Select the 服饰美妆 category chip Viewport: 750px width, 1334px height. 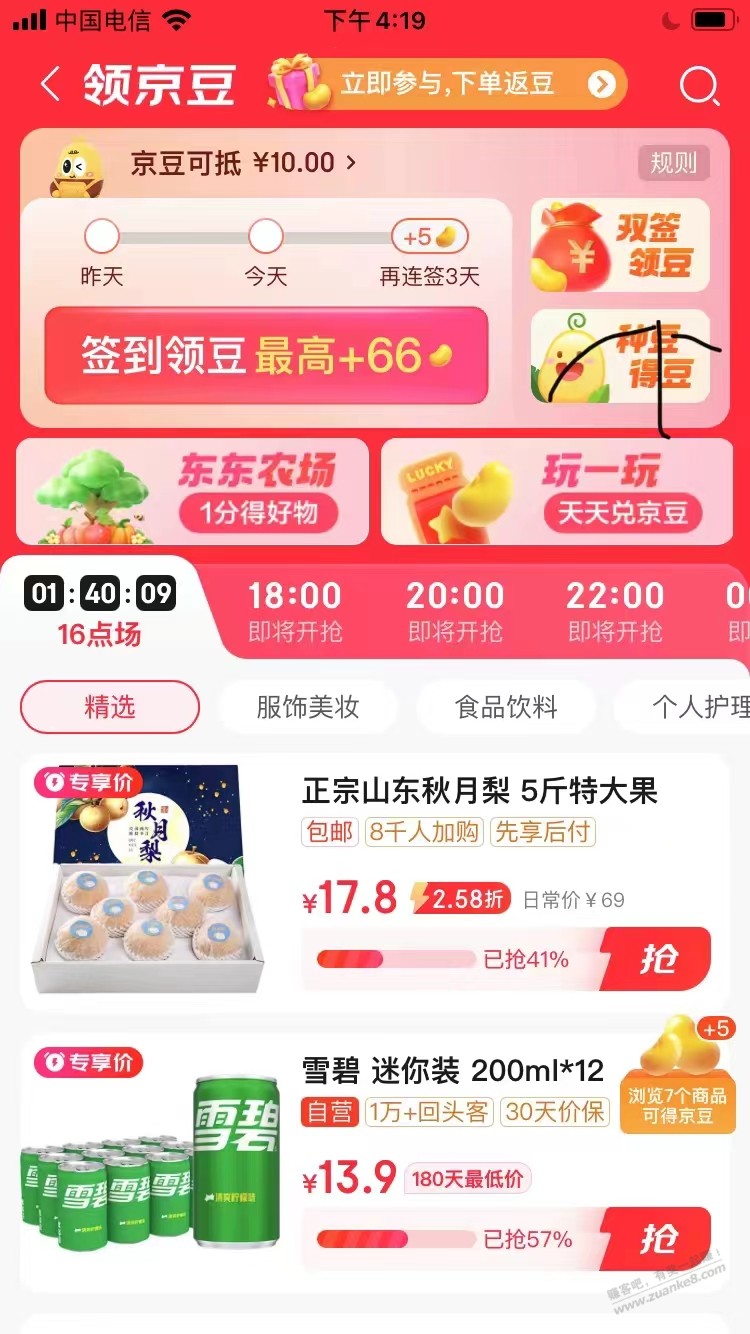point(308,707)
